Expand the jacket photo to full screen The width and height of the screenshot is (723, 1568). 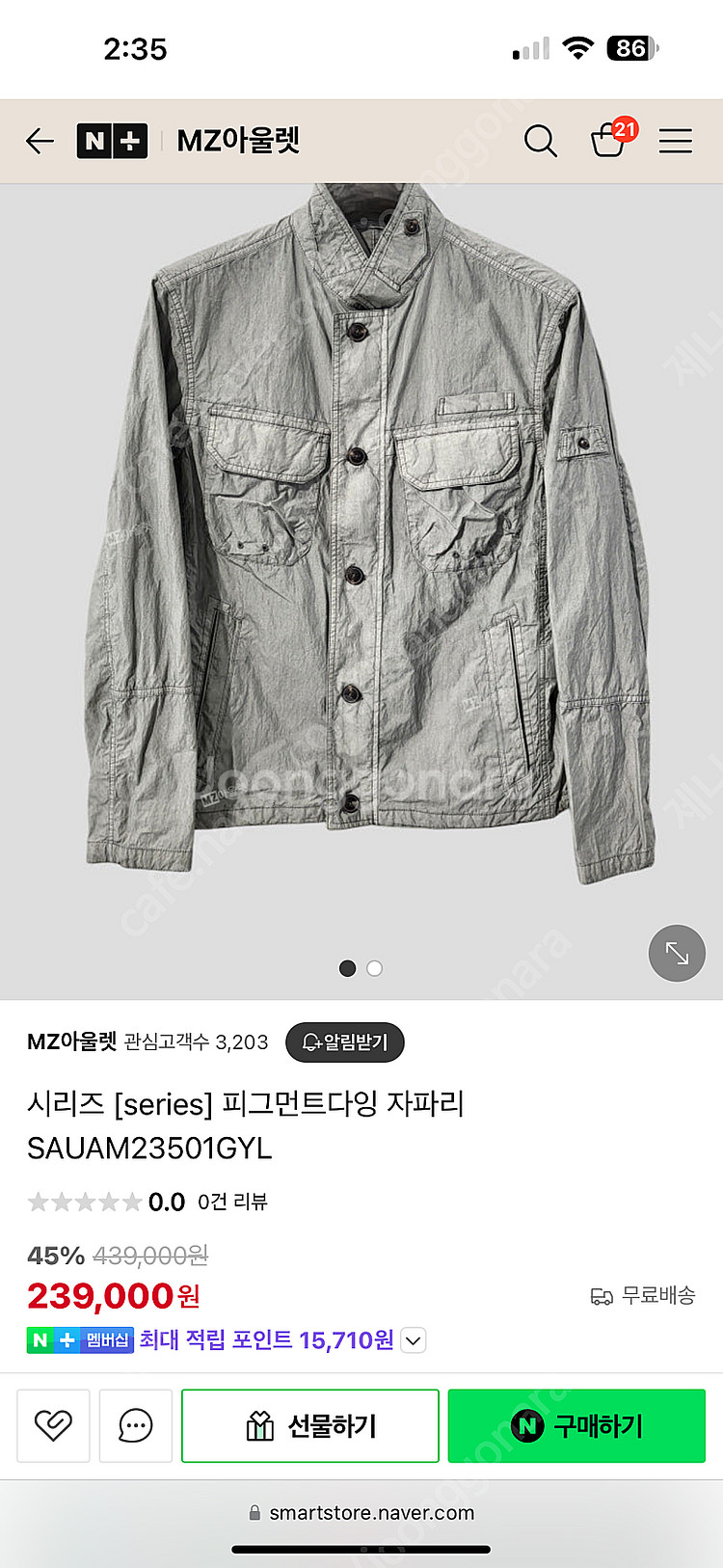tap(677, 953)
